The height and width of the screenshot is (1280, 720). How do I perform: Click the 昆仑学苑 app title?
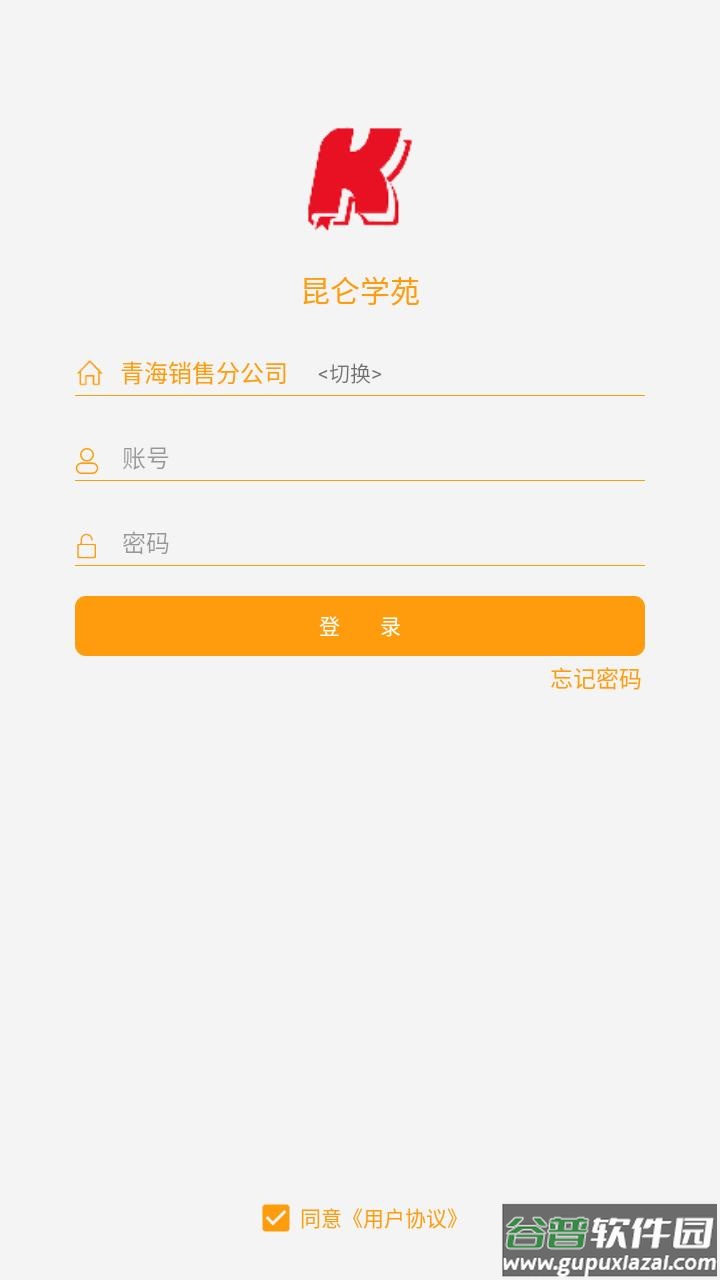[360, 292]
